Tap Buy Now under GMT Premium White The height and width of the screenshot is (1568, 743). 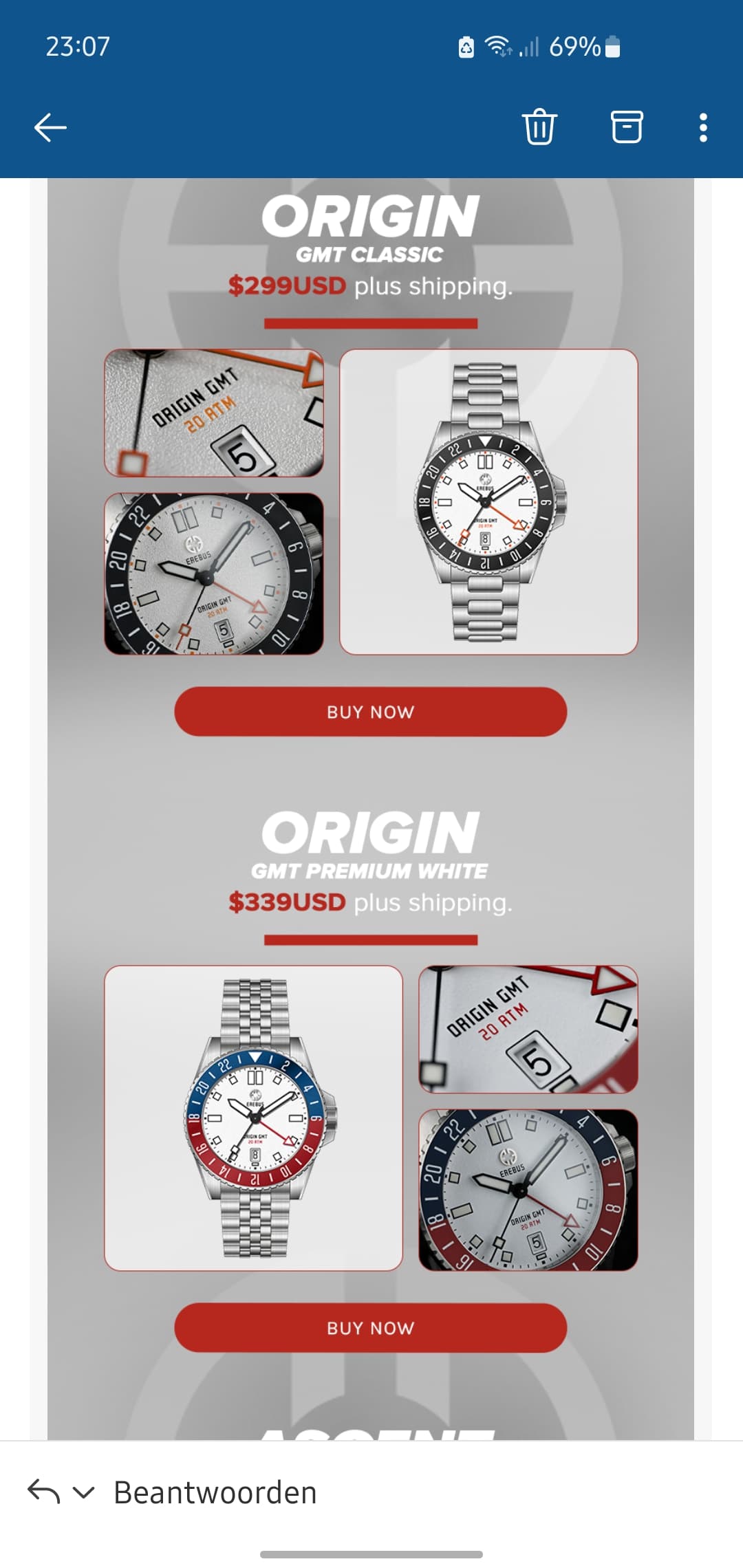click(371, 1328)
